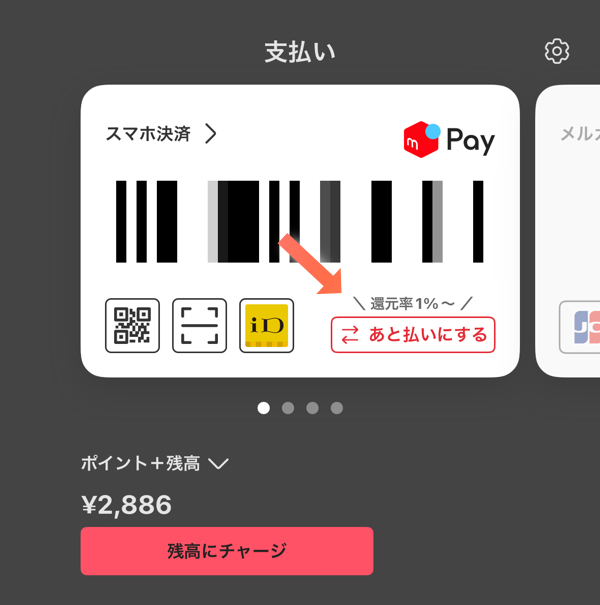Show the QR code payment

pyautogui.click(x=132, y=326)
